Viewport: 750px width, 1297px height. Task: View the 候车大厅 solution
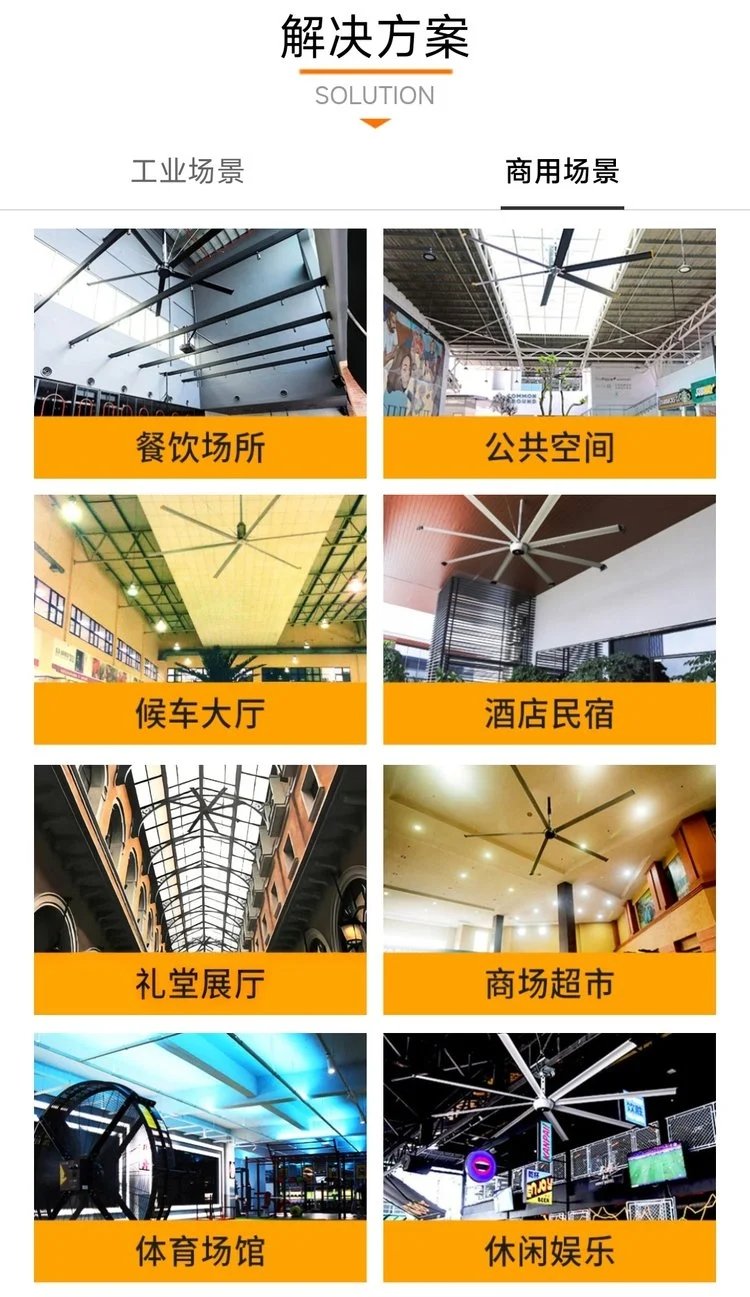[200, 620]
